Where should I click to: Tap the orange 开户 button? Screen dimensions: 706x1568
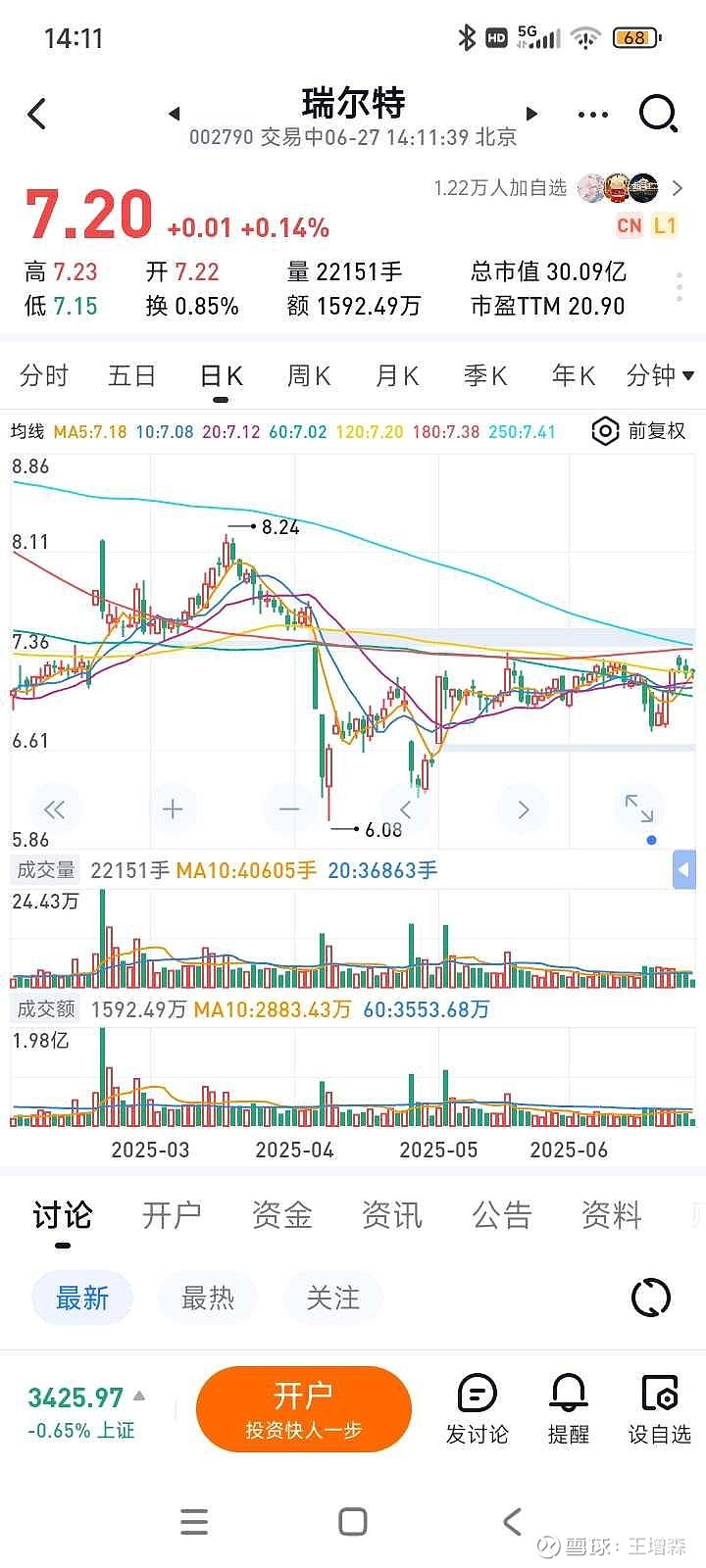pyautogui.click(x=303, y=1409)
